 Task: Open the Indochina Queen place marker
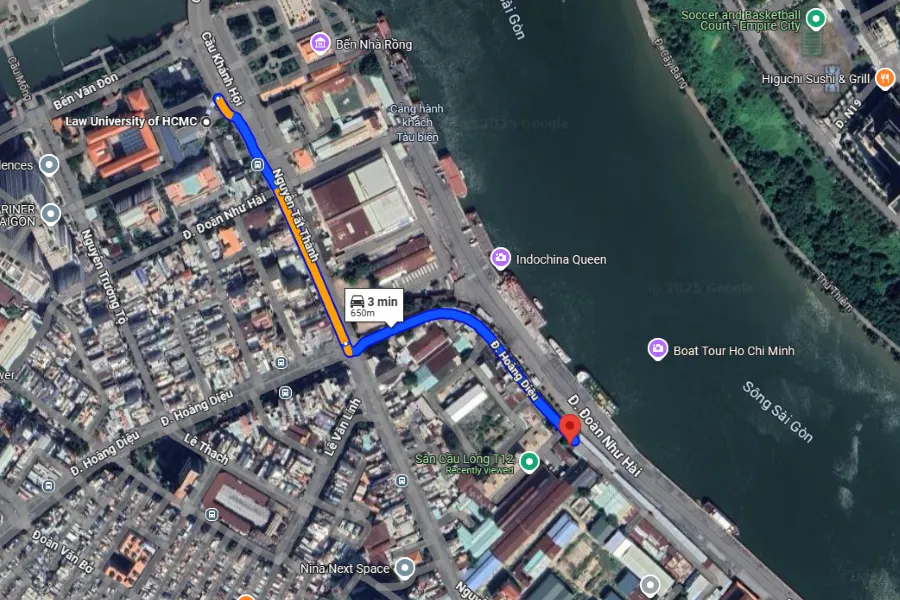click(500, 259)
